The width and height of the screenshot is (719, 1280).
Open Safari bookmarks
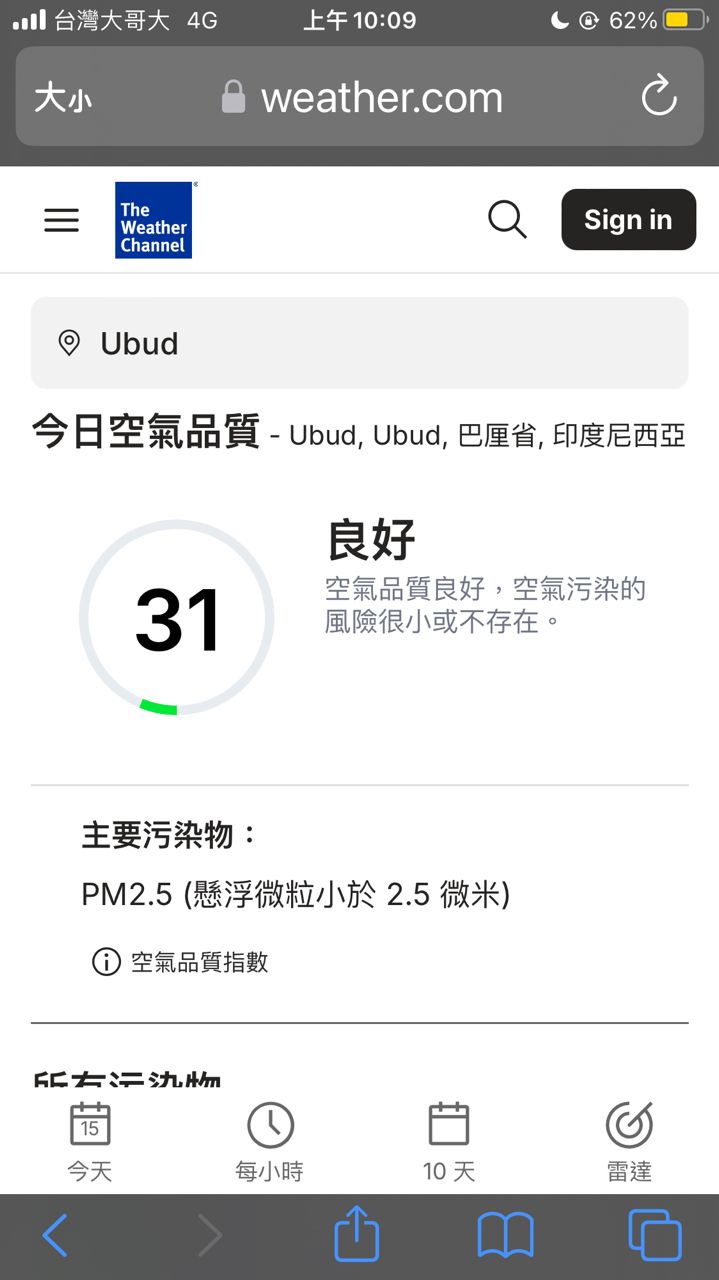pyautogui.click(x=505, y=1236)
